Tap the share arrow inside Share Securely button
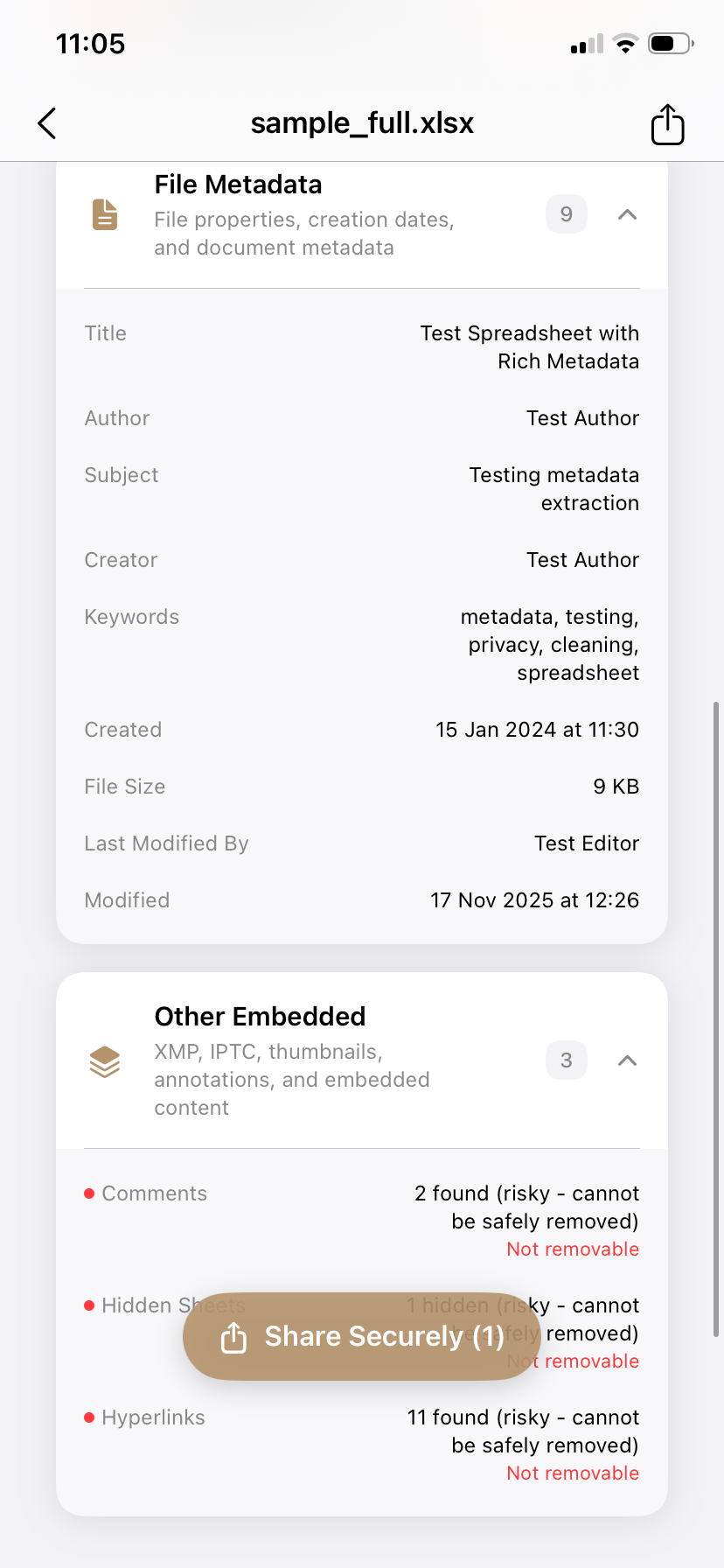This screenshot has height=1568, width=724. 233,1336
